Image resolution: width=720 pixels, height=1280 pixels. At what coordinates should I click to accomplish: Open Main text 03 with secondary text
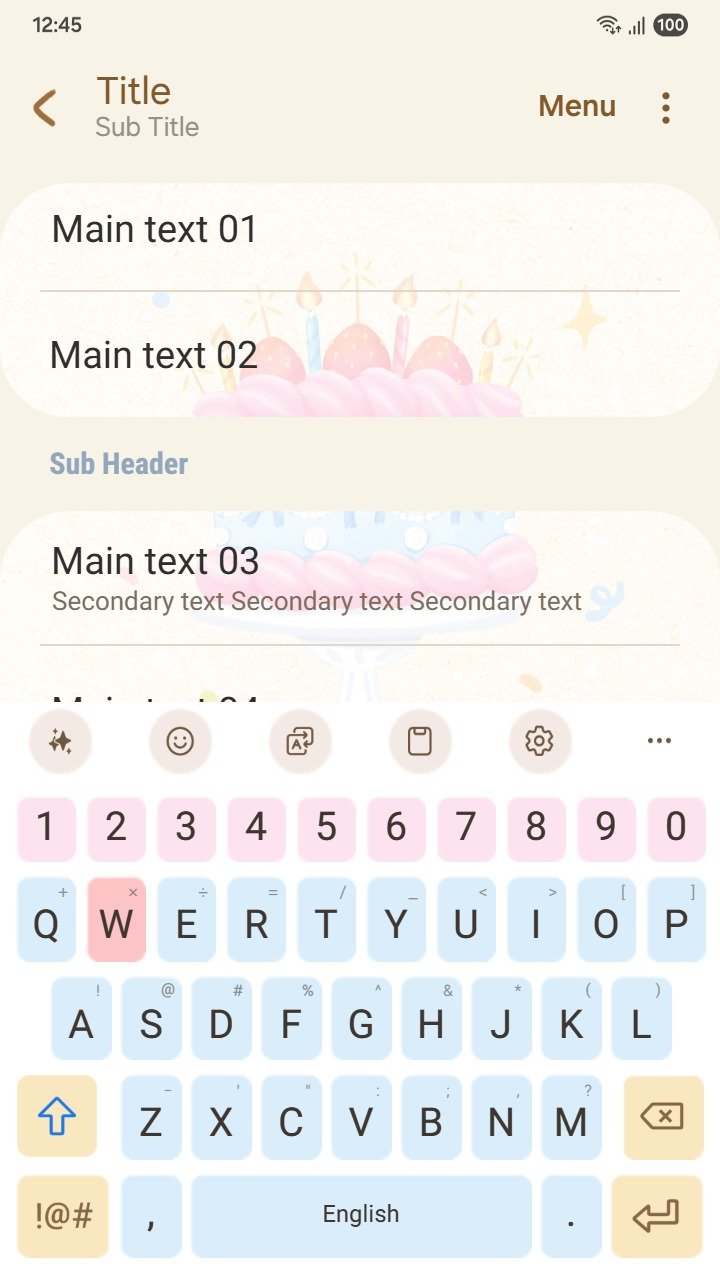(360, 578)
